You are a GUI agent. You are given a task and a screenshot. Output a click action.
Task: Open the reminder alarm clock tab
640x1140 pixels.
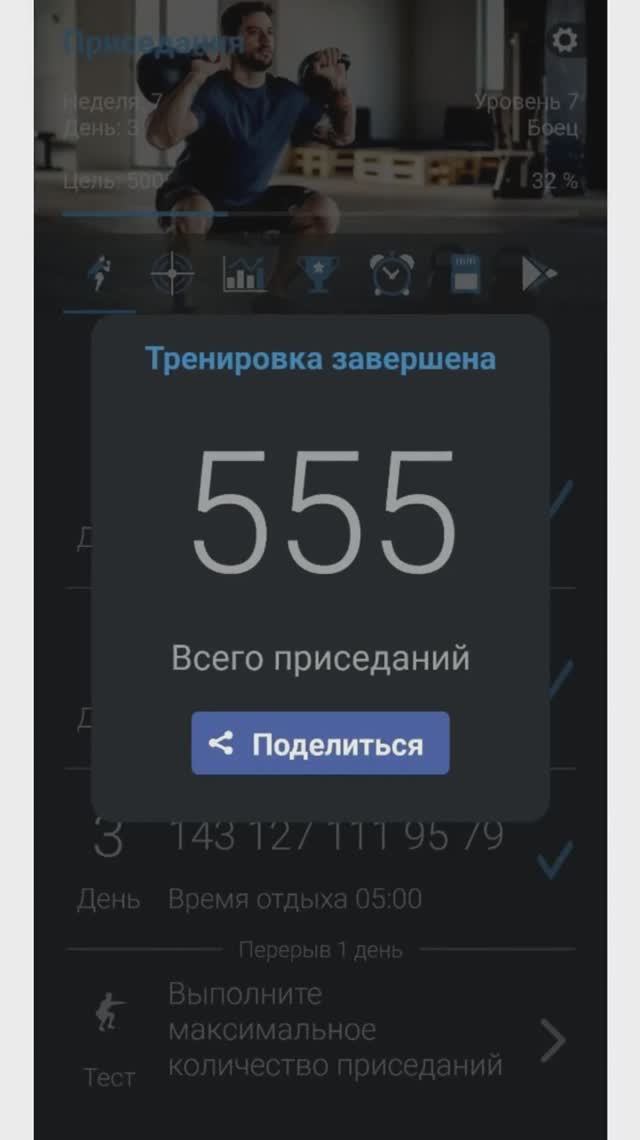tap(391, 274)
